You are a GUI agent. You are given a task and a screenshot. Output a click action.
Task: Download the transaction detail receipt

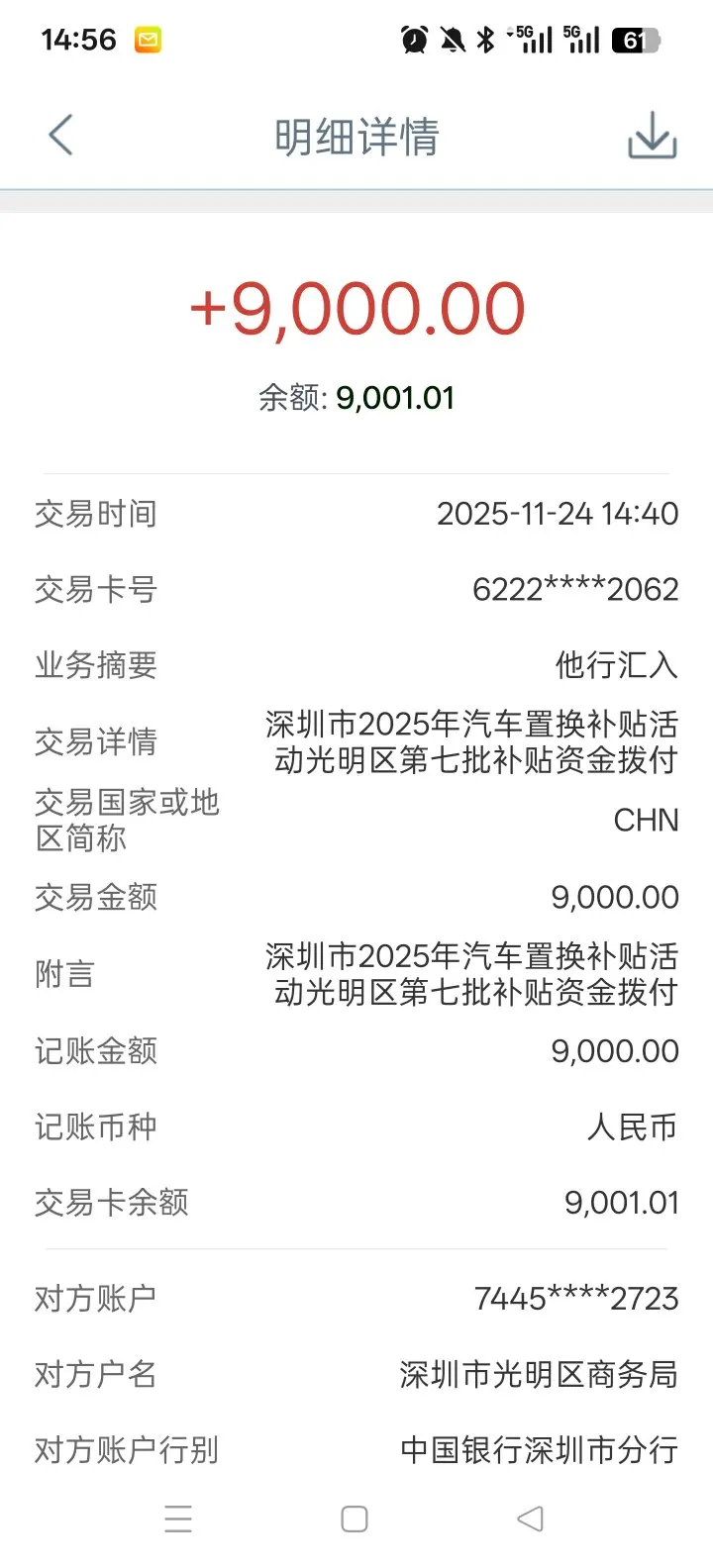click(x=652, y=135)
